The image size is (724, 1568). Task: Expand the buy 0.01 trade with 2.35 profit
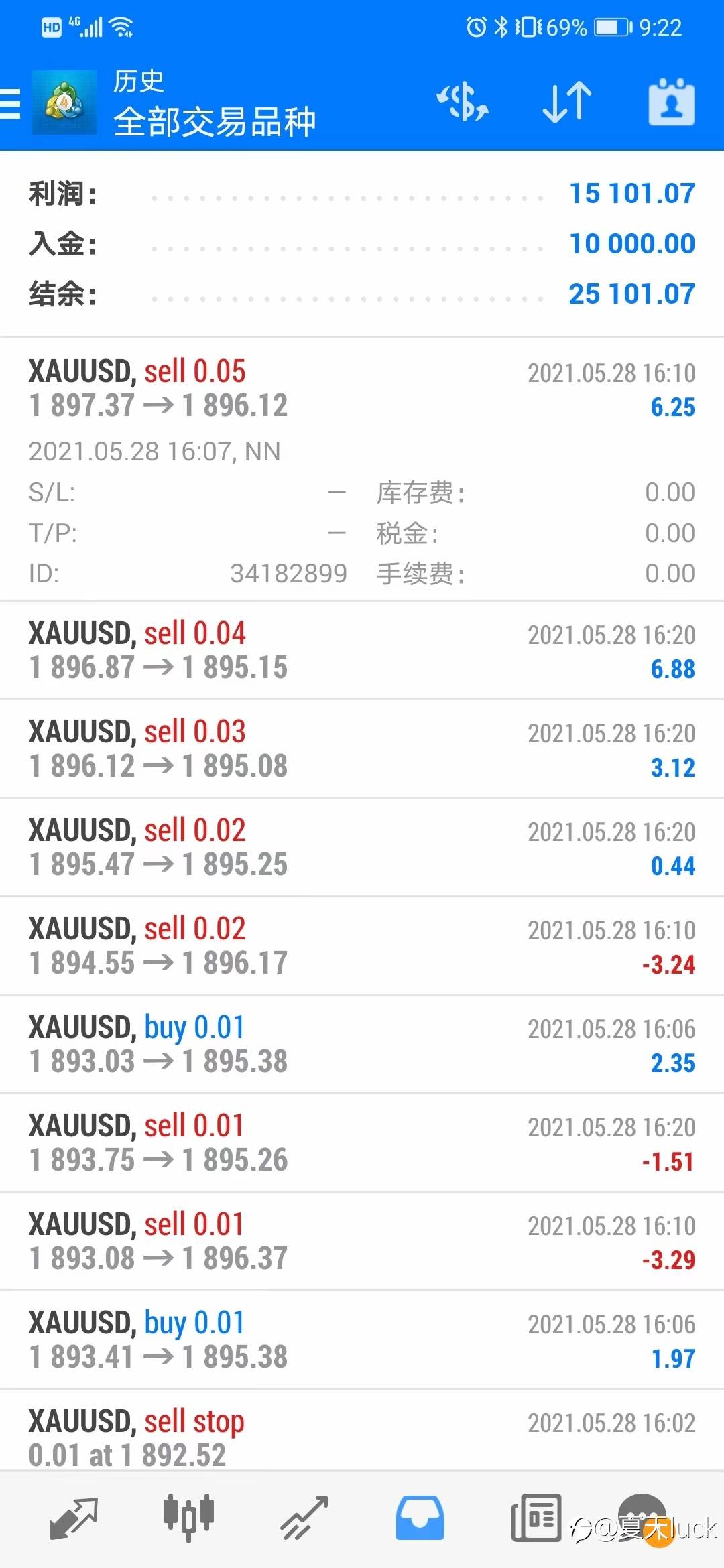pyautogui.click(x=362, y=1044)
